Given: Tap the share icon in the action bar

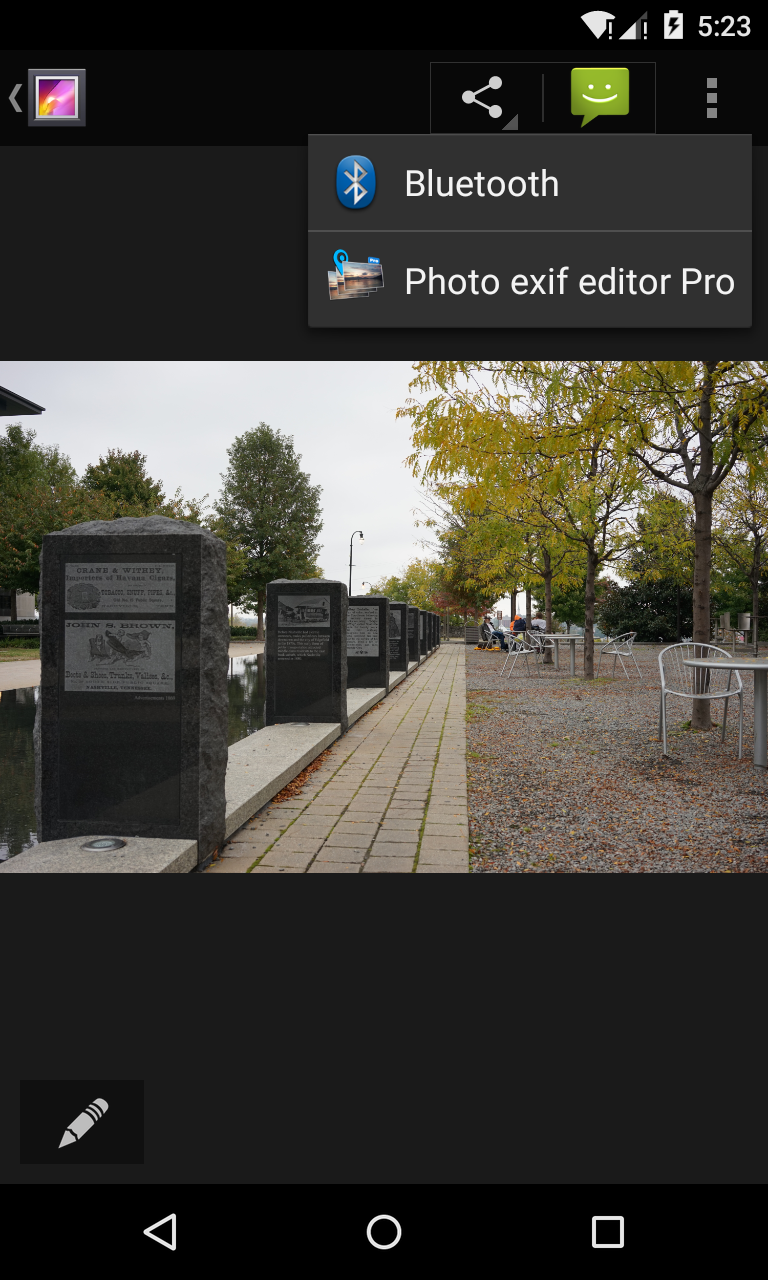Looking at the screenshot, I should coord(485,98).
